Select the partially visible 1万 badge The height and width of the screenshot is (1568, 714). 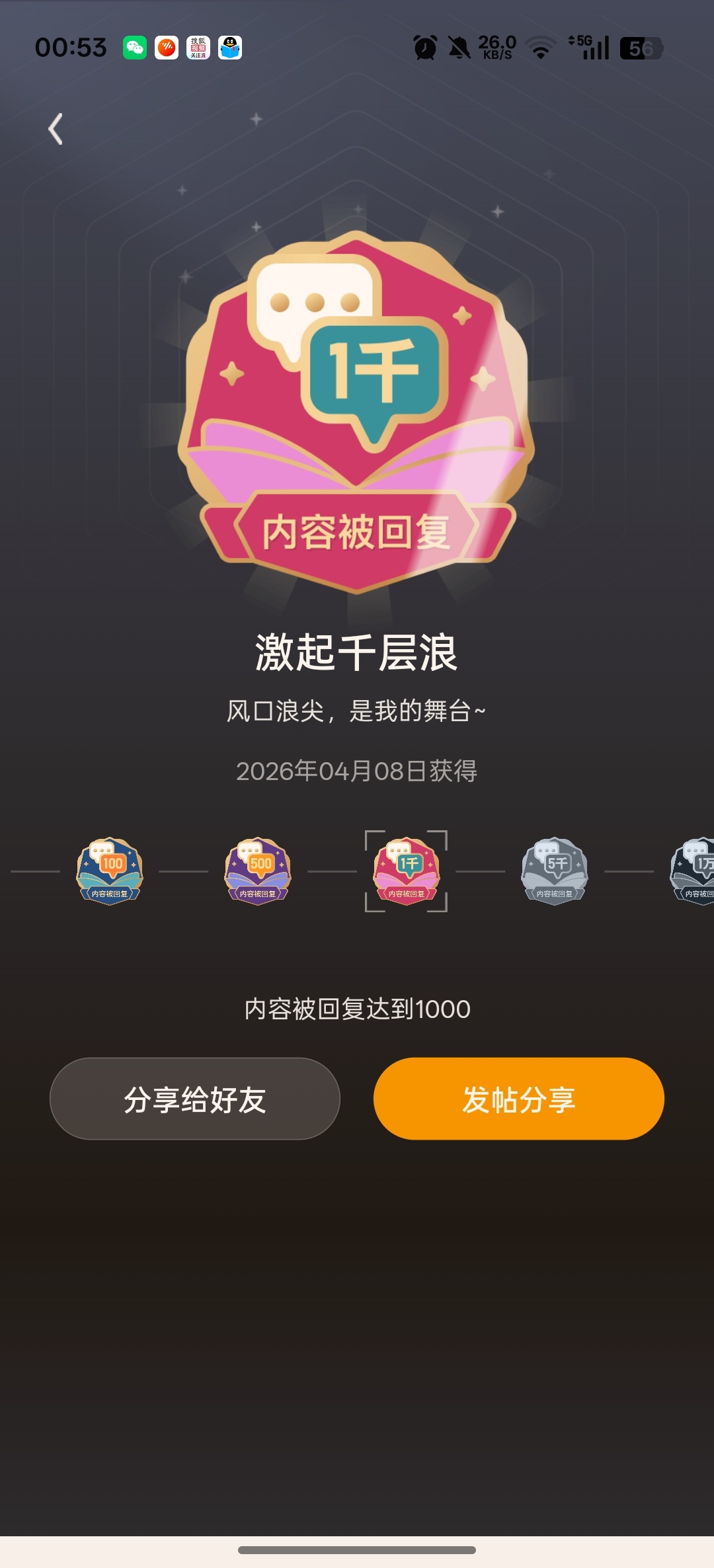click(x=692, y=871)
